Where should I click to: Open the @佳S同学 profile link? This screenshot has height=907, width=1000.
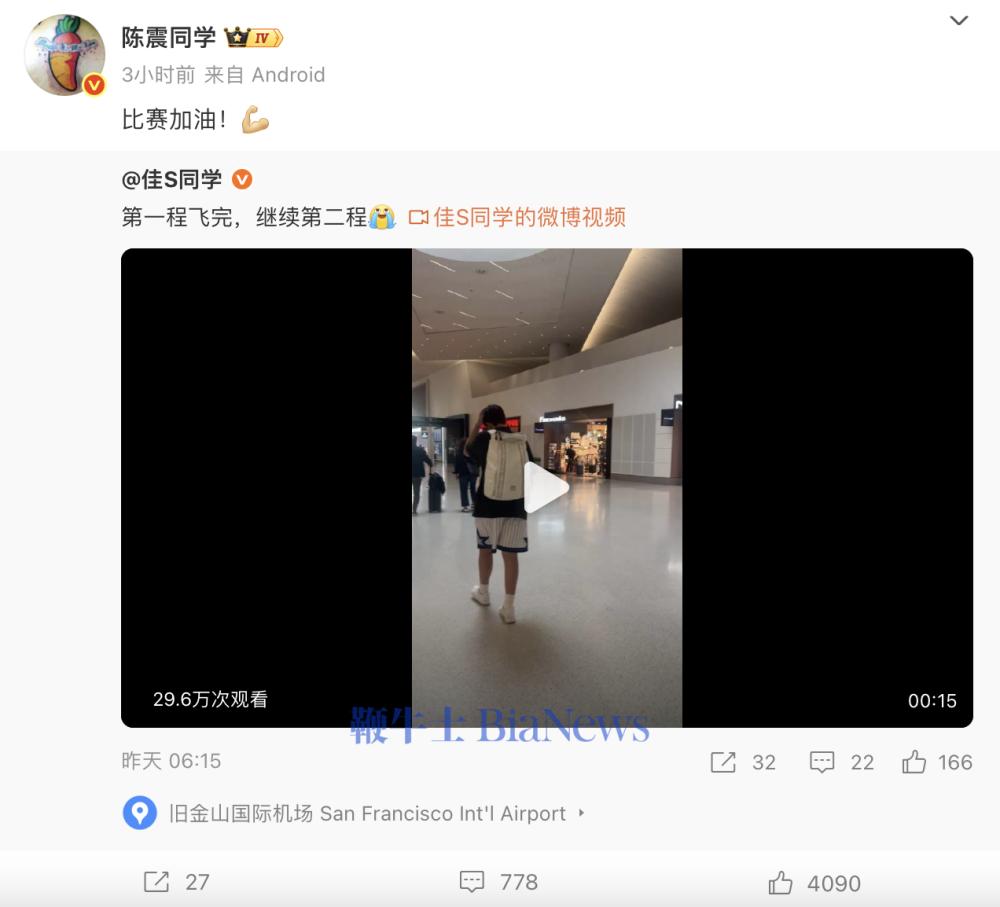tap(172, 180)
